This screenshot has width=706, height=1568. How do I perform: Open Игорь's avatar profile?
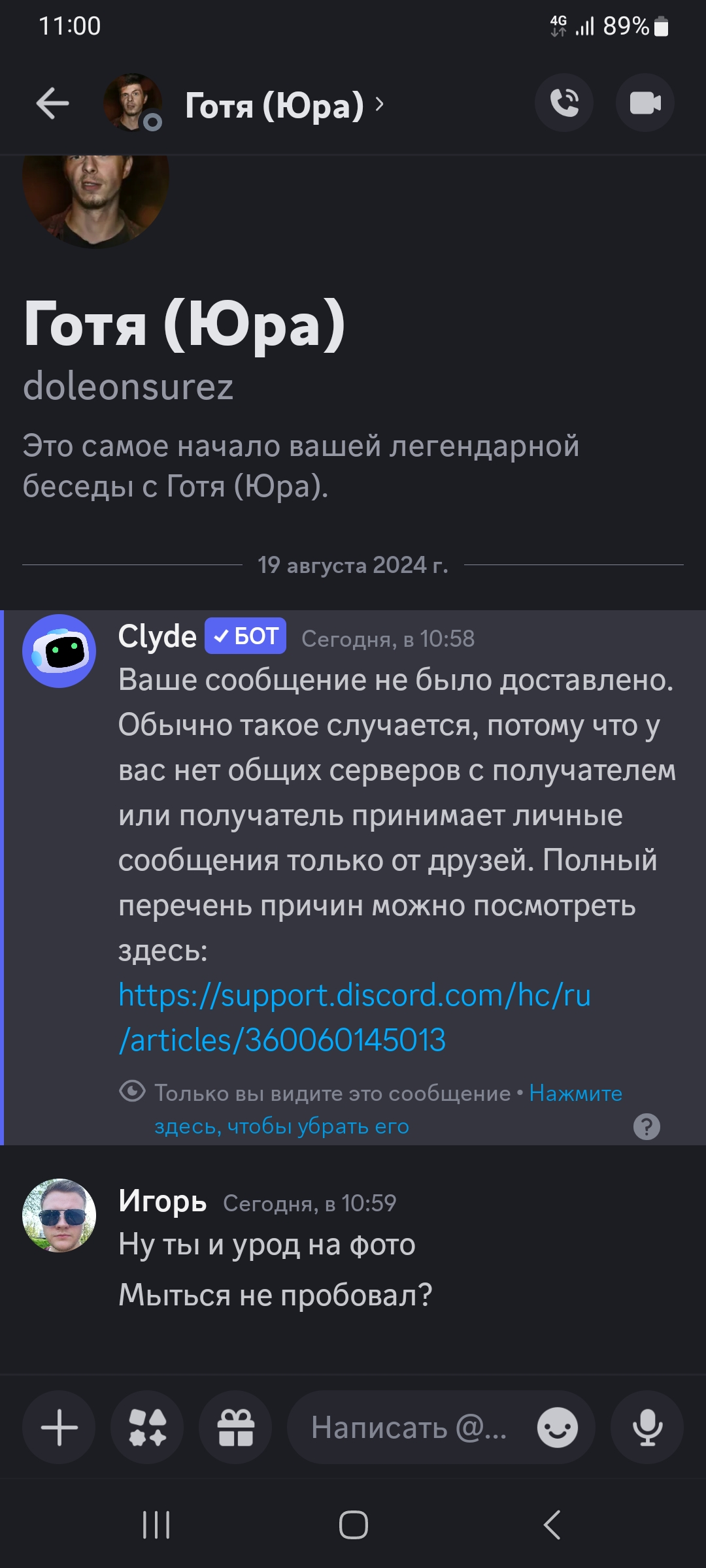pos(59,1215)
